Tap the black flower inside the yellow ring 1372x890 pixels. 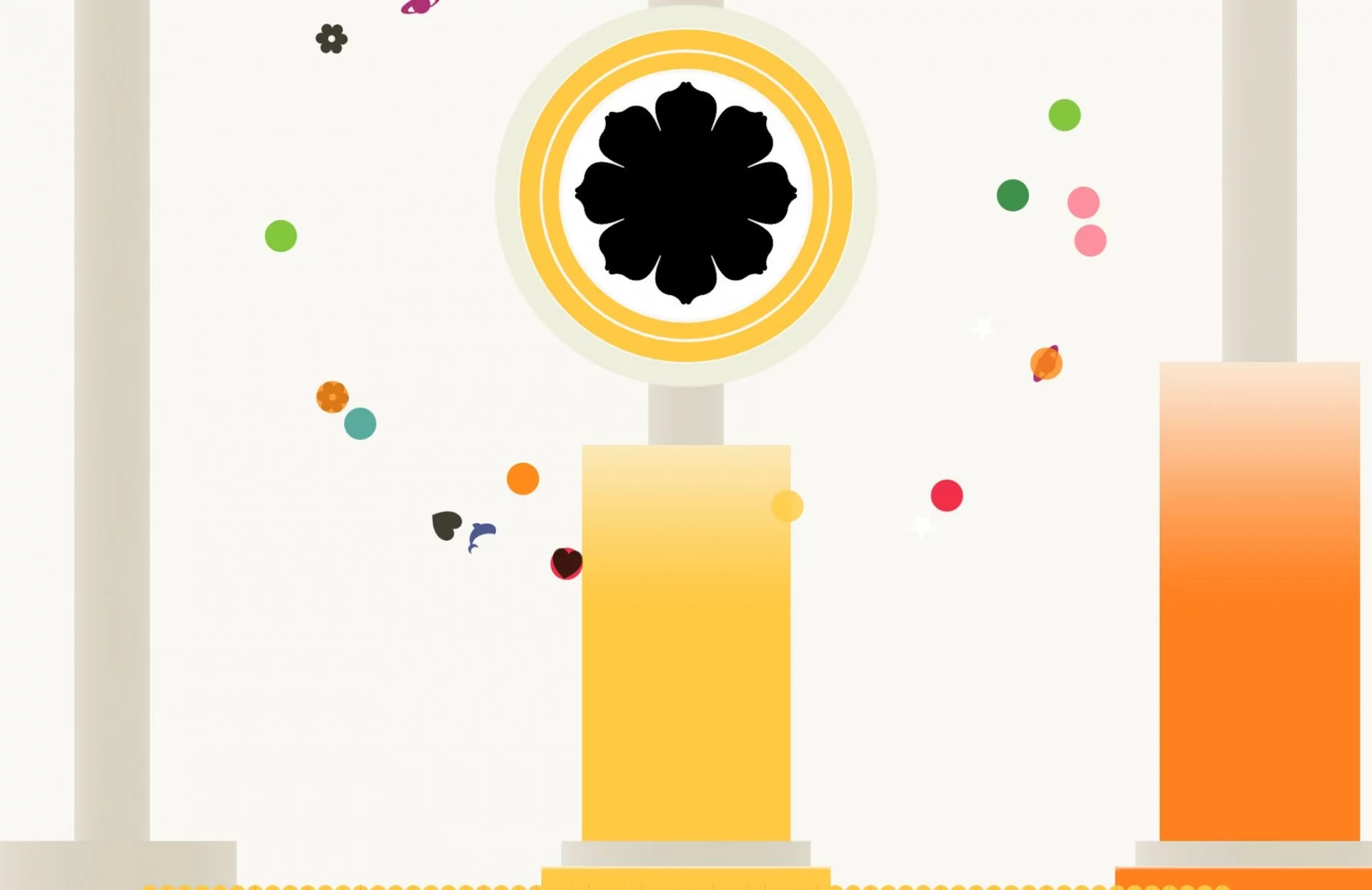point(686,193)
